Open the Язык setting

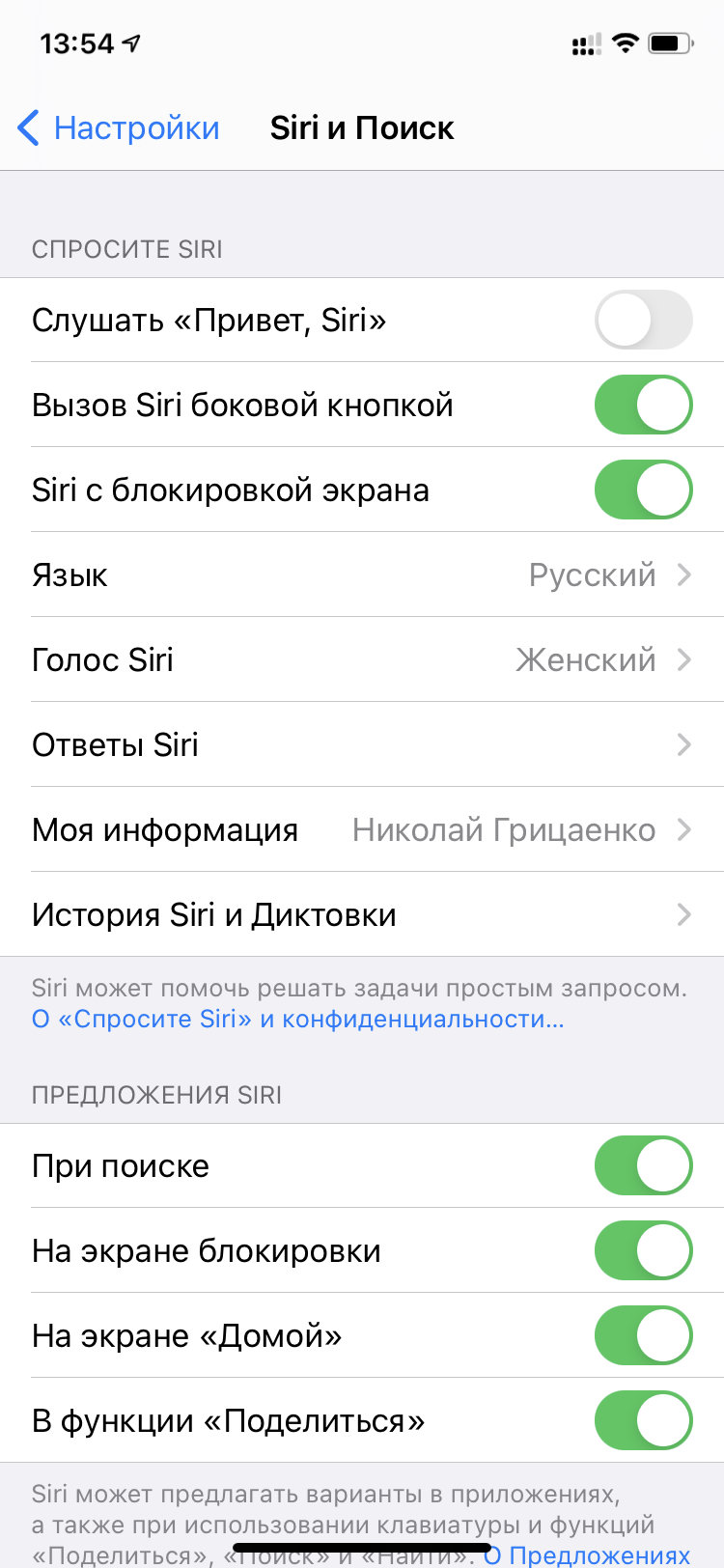[362, 575]
